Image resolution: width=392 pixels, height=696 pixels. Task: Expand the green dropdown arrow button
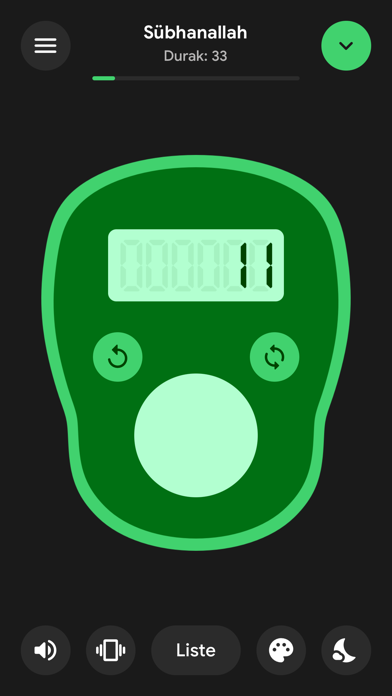coord(346,46)
